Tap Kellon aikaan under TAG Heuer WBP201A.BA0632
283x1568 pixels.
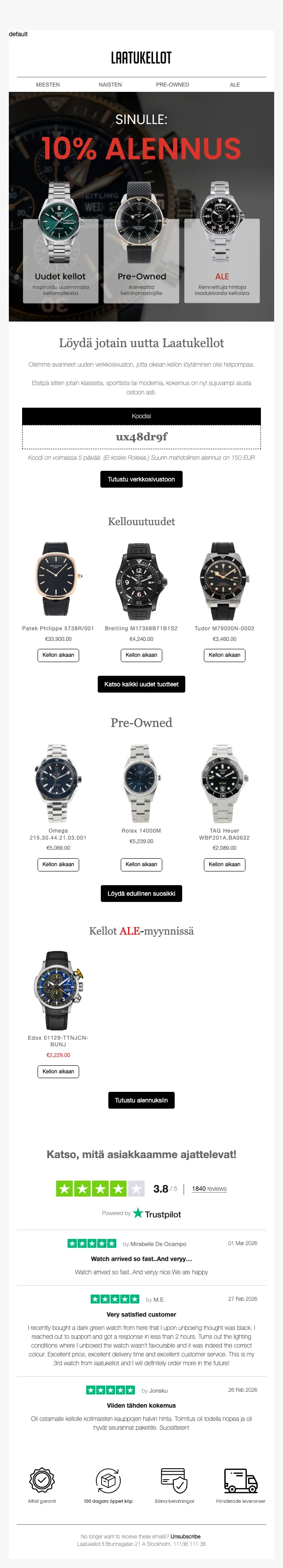coord(224,864)
